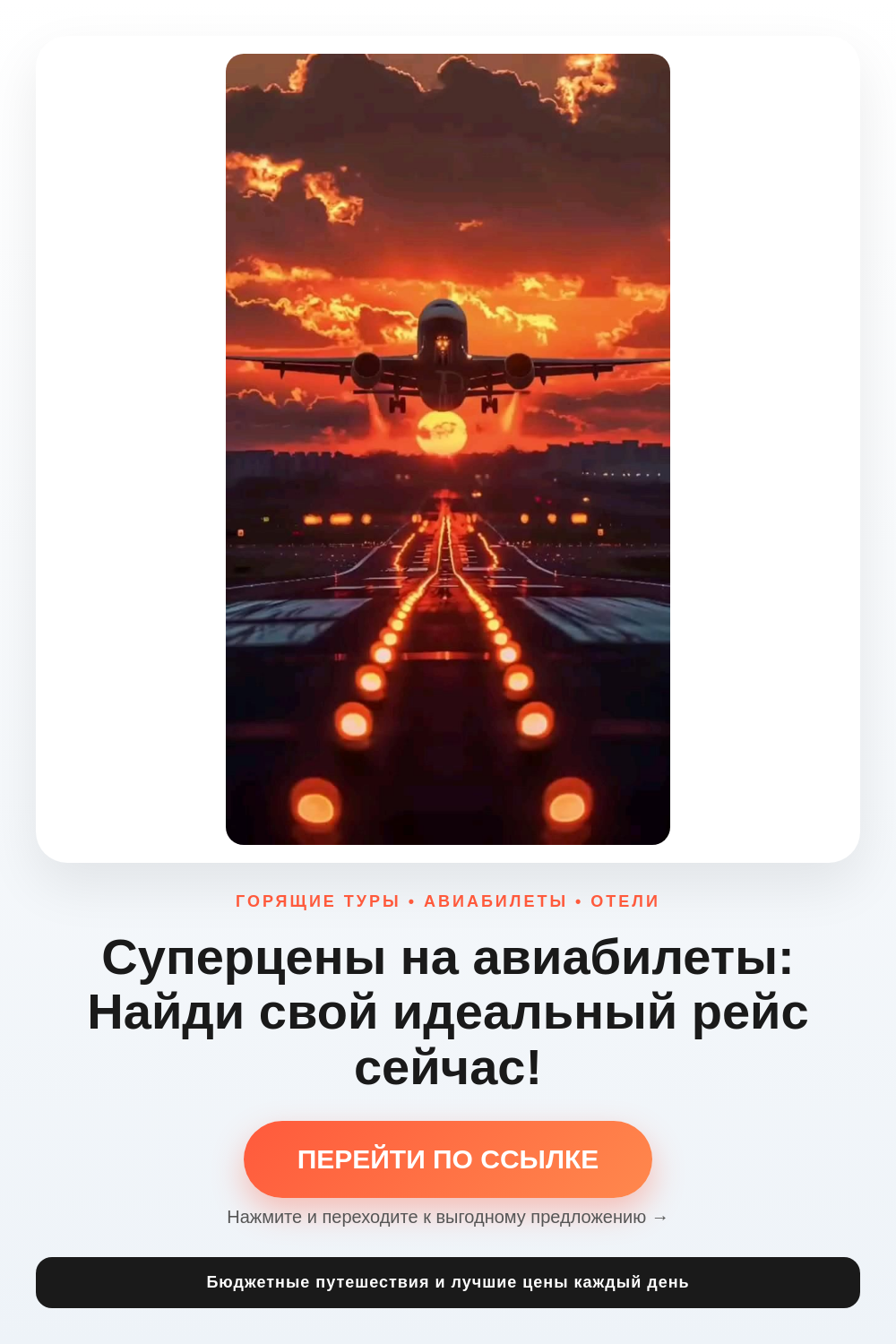Viewport: 896px width, 1344px height.
Task: Tap the ПЕРЕЙТИ ПО ССЫЛКЕ button
Action: [448, 1159]
